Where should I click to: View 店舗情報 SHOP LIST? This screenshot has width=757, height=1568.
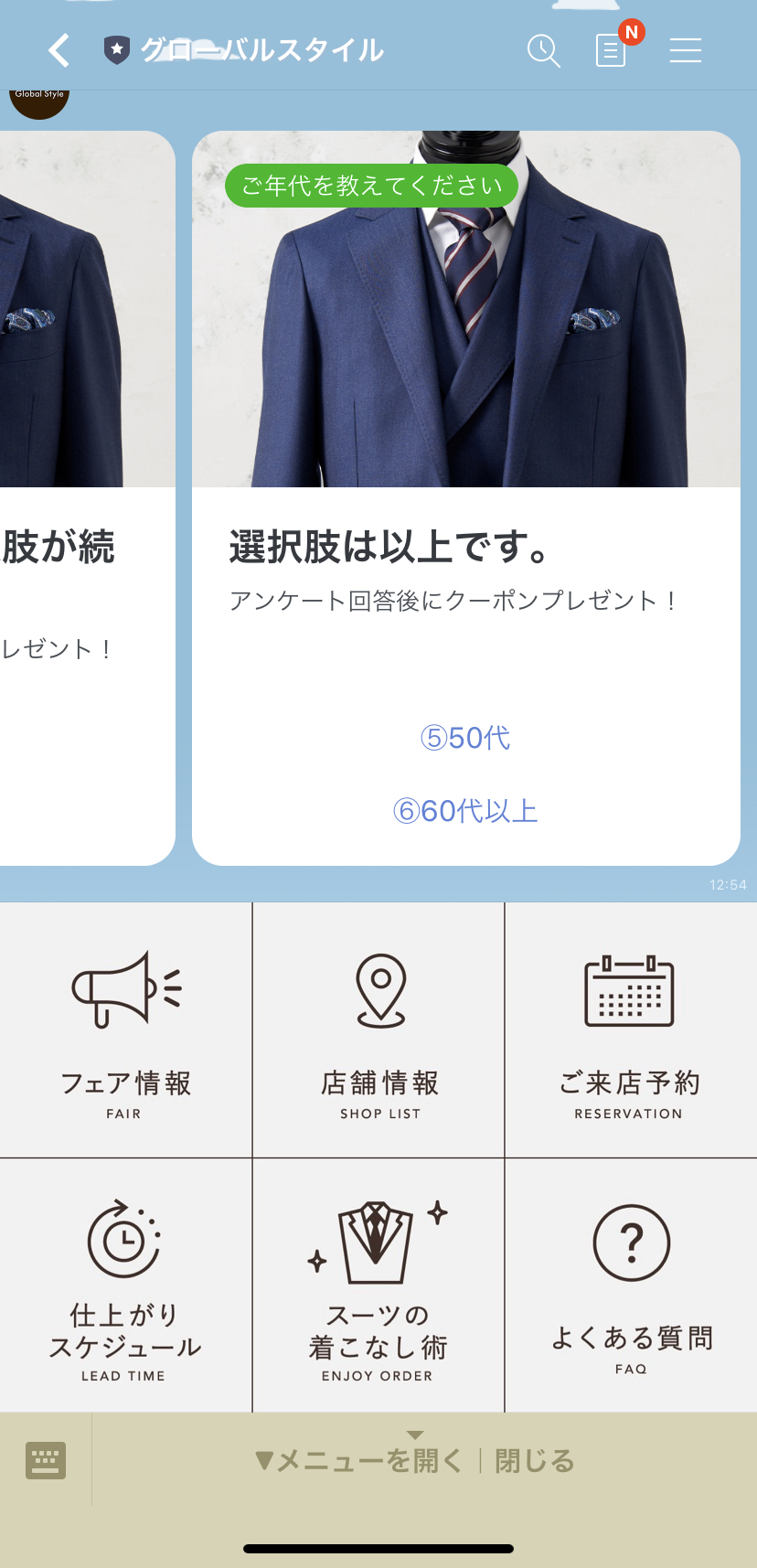[378, 1030]
